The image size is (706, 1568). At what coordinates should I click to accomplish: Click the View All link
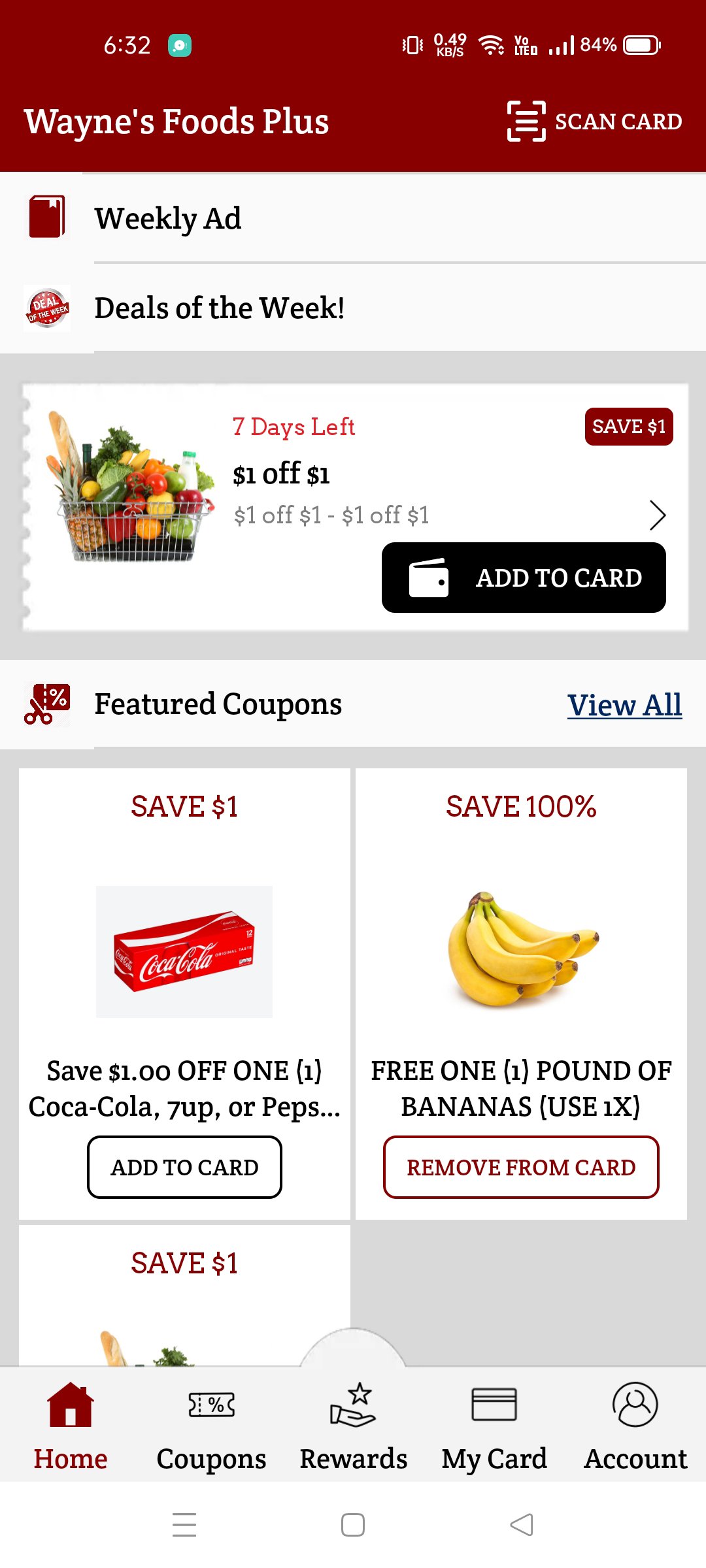624,704
